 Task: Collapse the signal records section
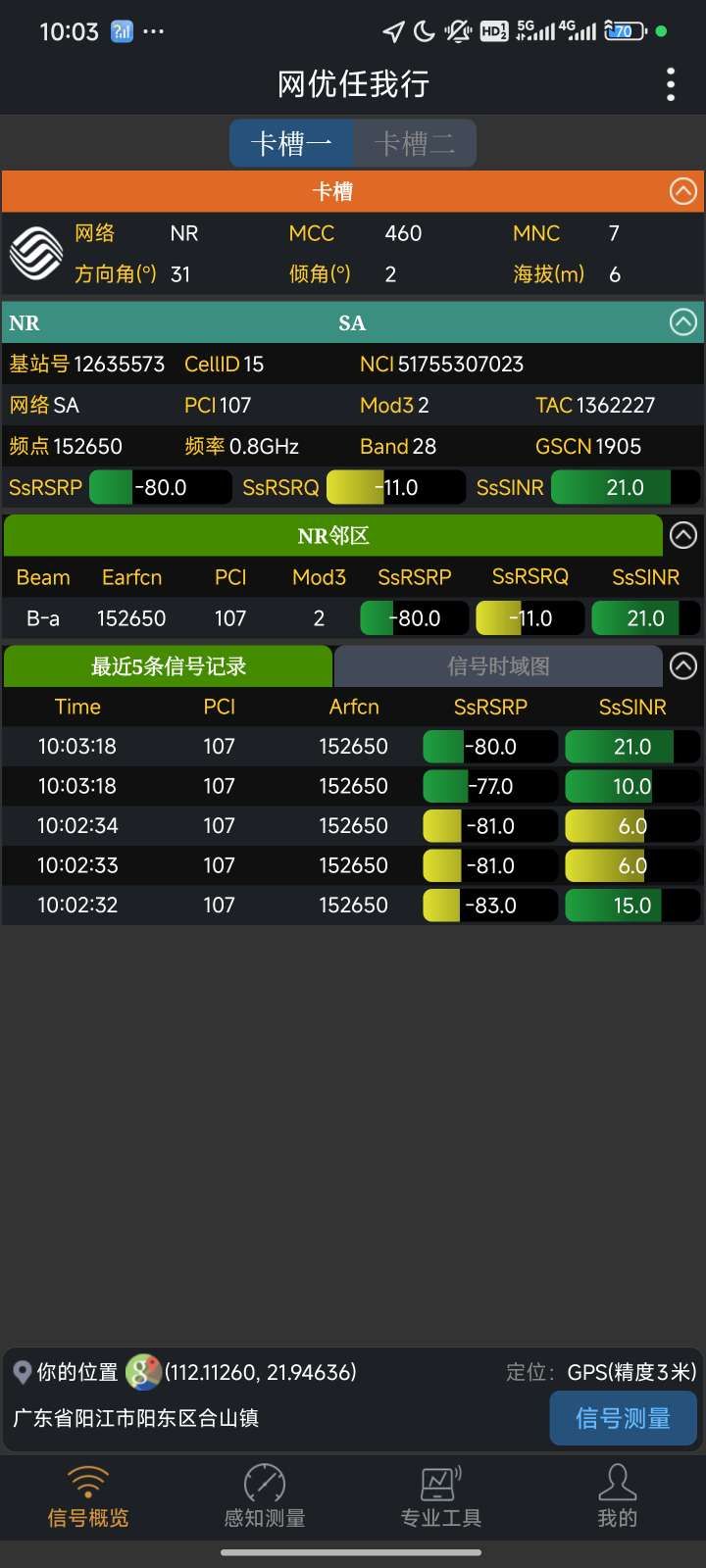click(682, 666)
